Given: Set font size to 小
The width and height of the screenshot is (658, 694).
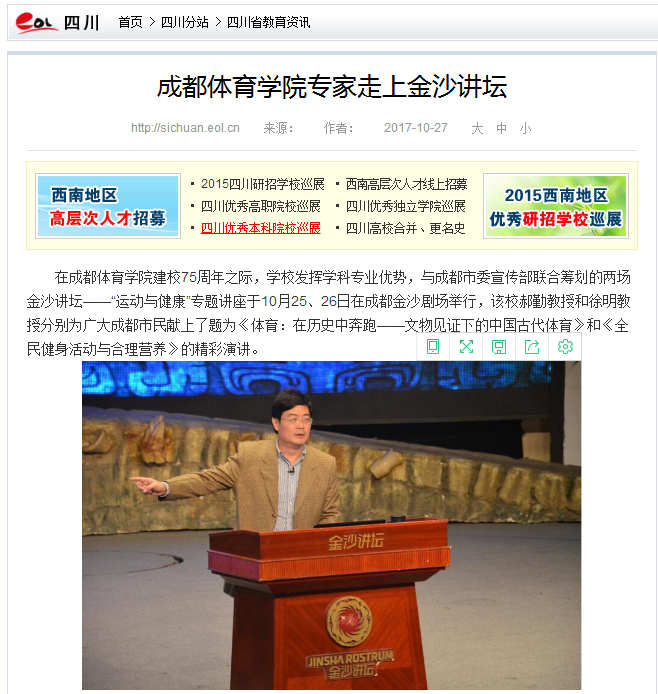Looking at the screenshot, I should click(x=525, y=128).
